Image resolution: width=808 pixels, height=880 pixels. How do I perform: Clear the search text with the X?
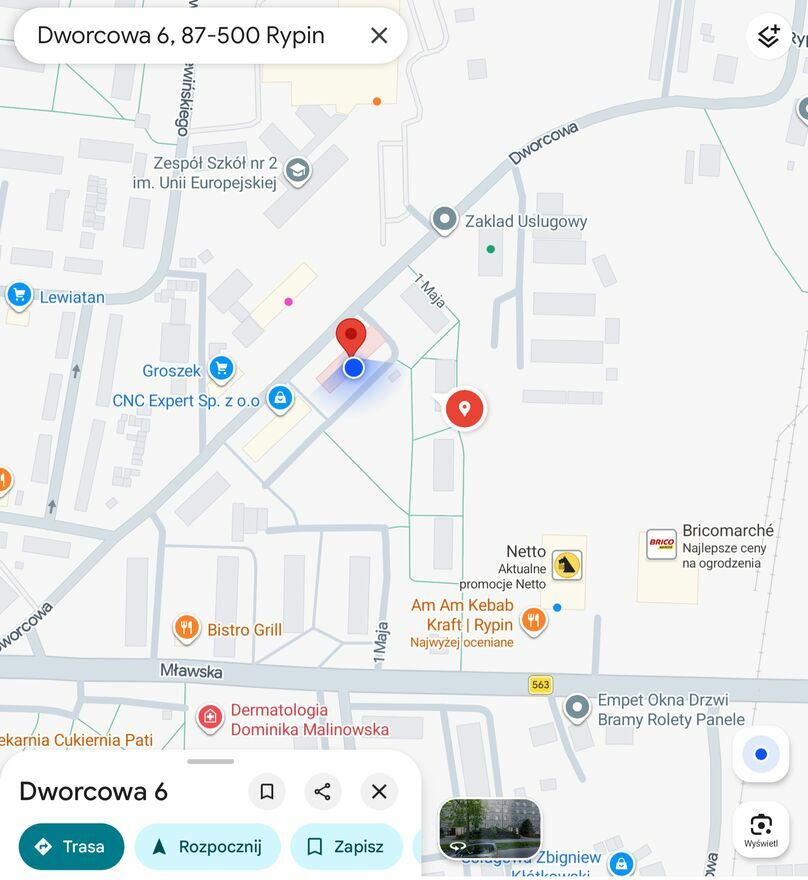coord(379,36)
